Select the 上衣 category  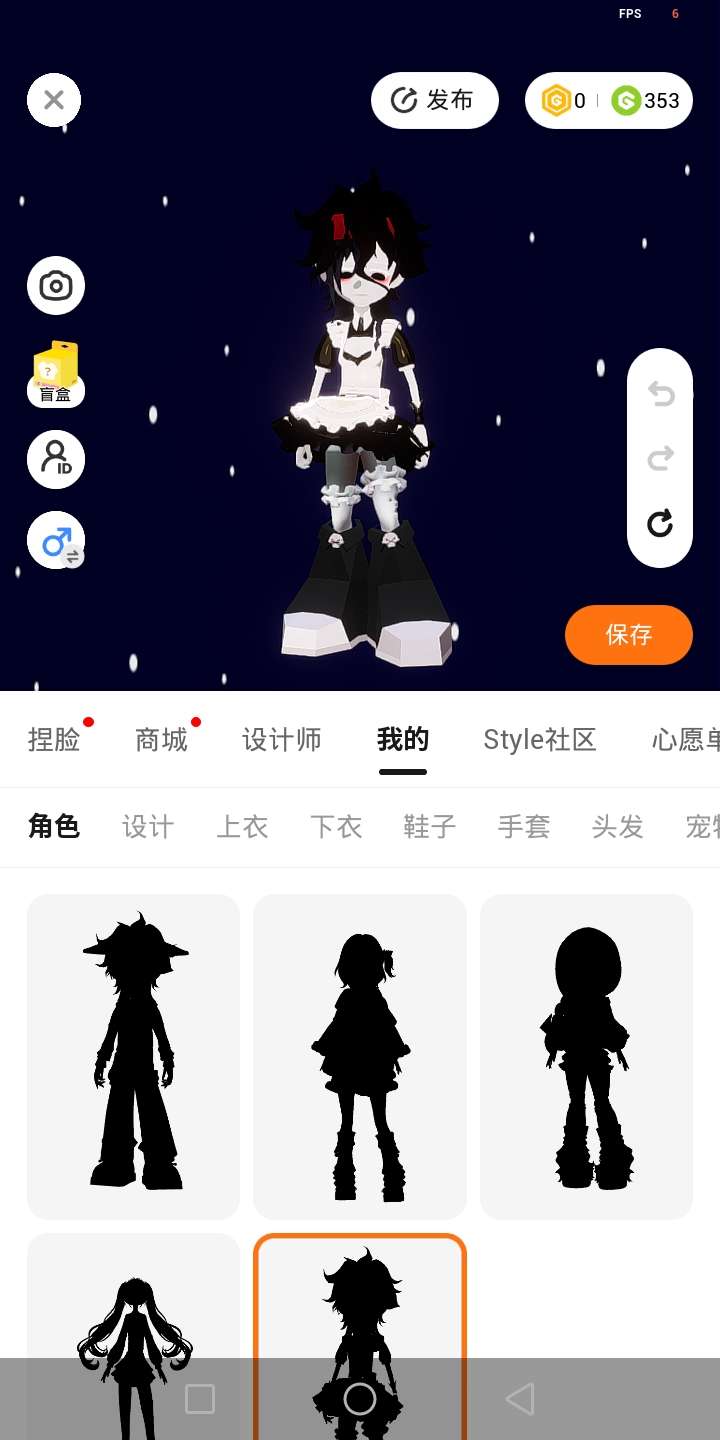coord(242,827)
